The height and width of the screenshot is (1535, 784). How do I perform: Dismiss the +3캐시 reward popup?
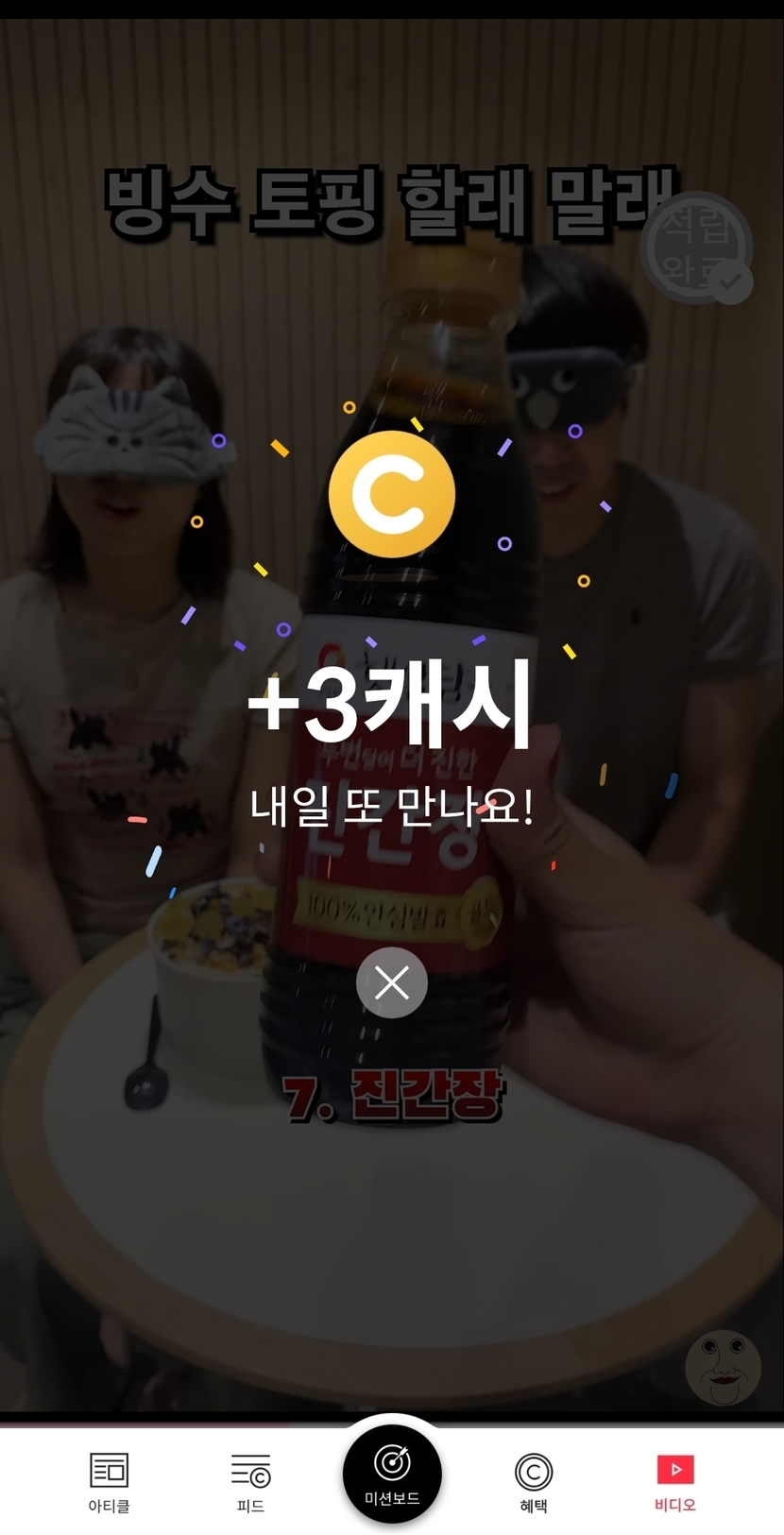coord(392,982)
